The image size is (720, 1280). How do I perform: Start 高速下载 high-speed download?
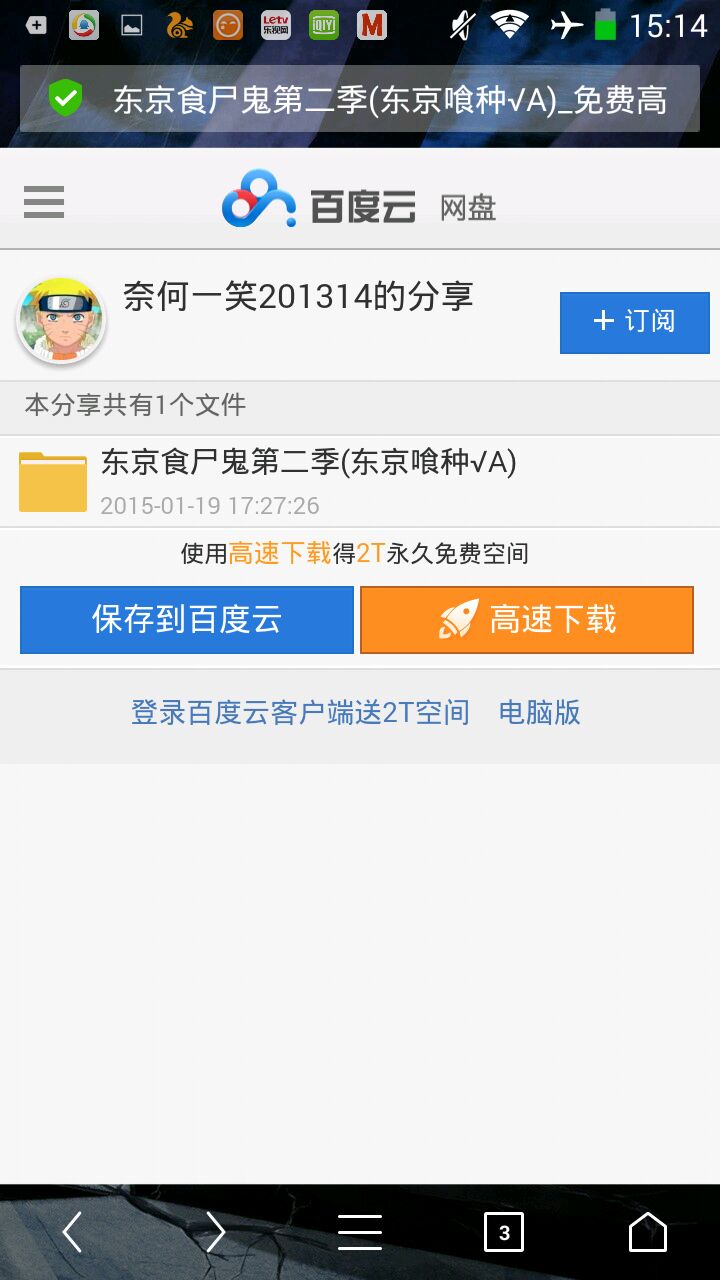click(527, 620)
